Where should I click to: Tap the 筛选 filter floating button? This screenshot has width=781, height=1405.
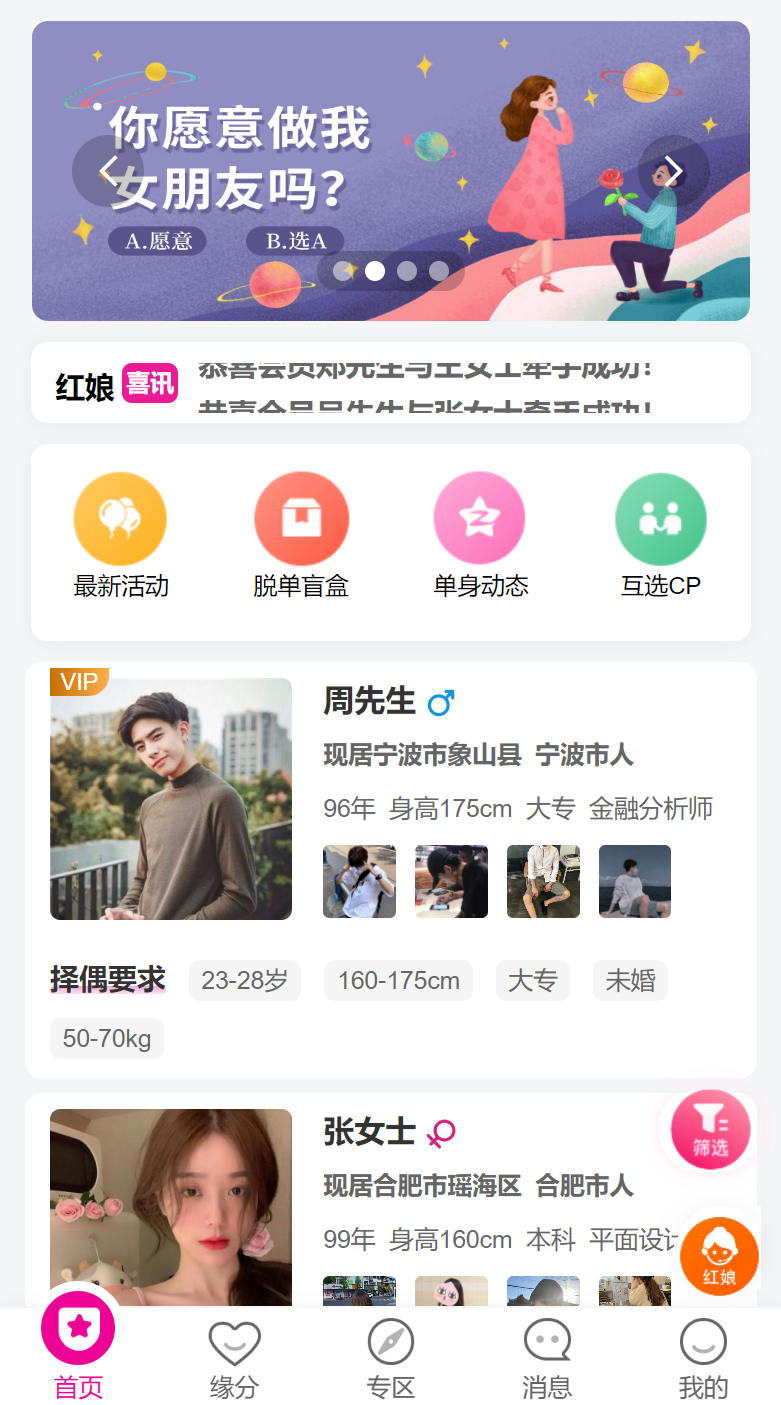tap(710, 1128)
